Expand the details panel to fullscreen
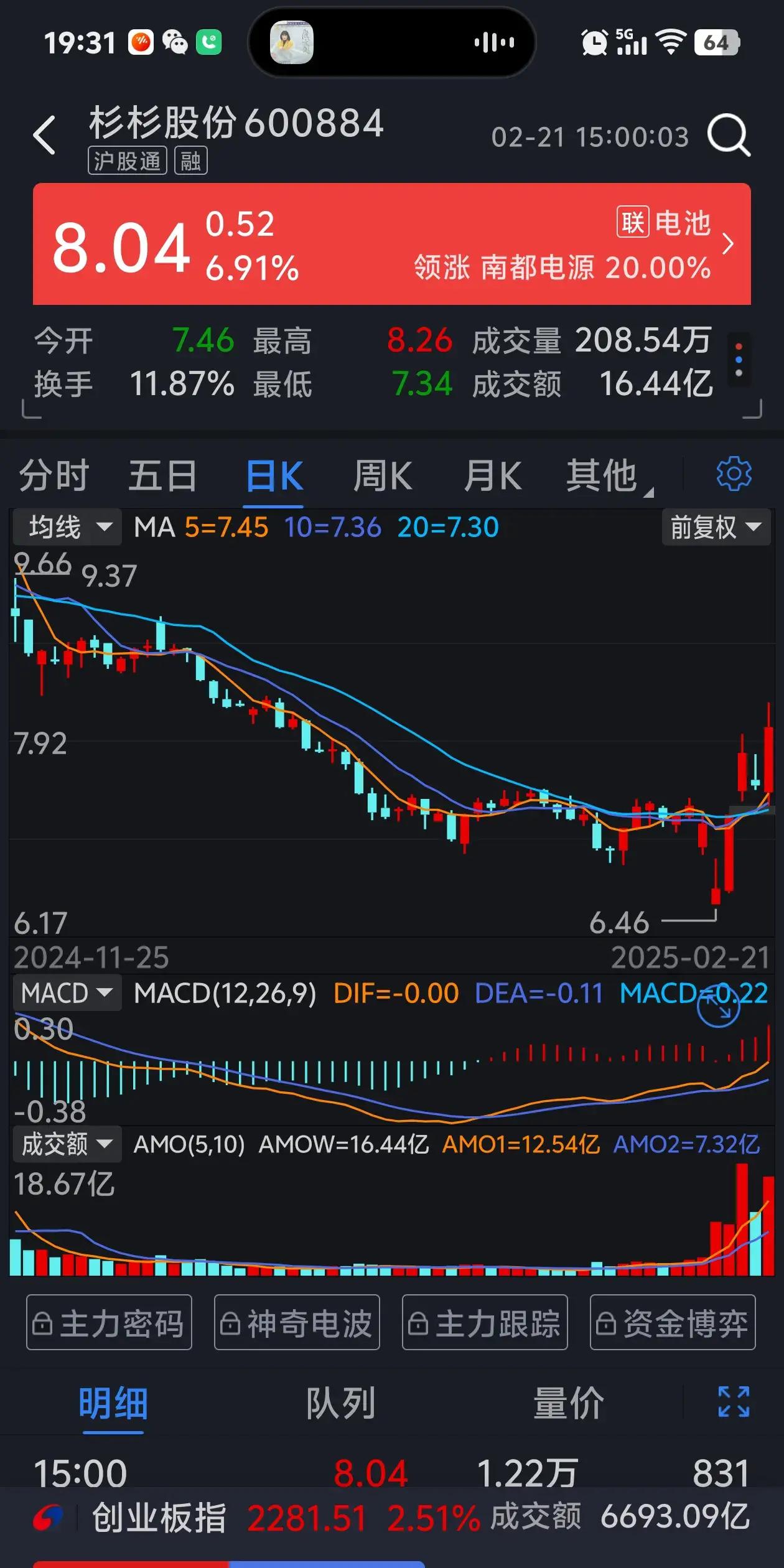Screen dimensions: 784x1568 pyautogui.click(x=734, y=1402)
